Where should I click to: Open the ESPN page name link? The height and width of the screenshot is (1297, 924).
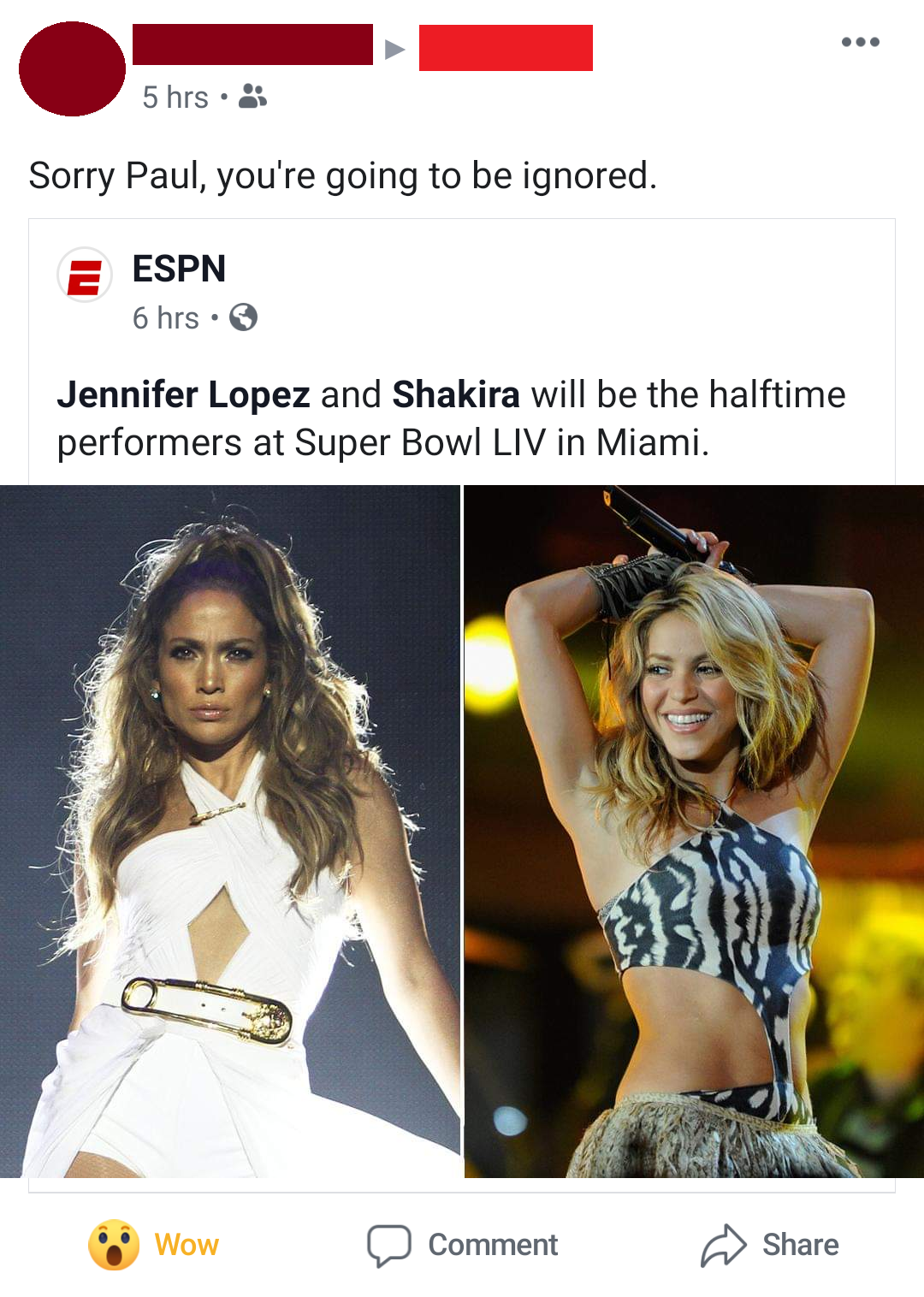pos(179,269)
